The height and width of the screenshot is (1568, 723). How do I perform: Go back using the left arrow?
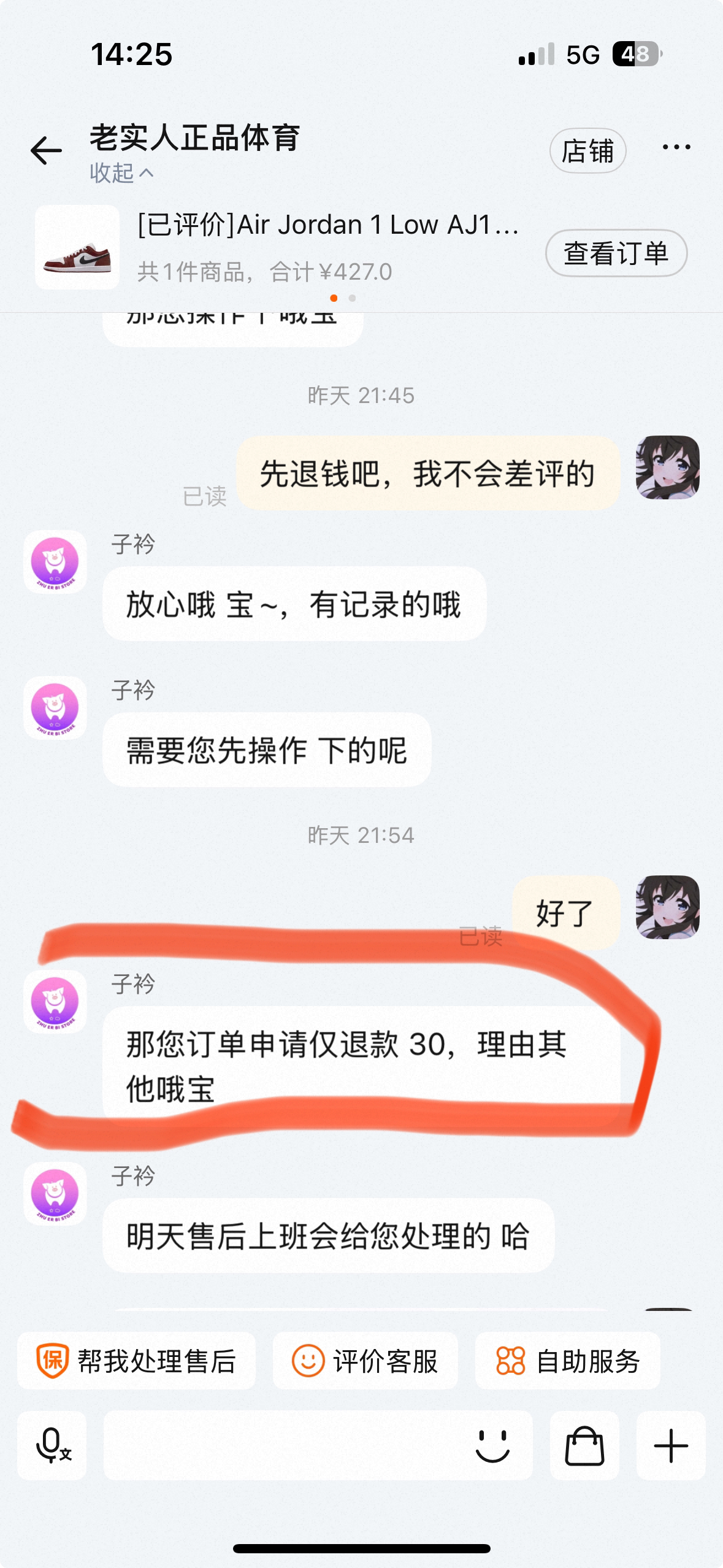click(47, 150)
